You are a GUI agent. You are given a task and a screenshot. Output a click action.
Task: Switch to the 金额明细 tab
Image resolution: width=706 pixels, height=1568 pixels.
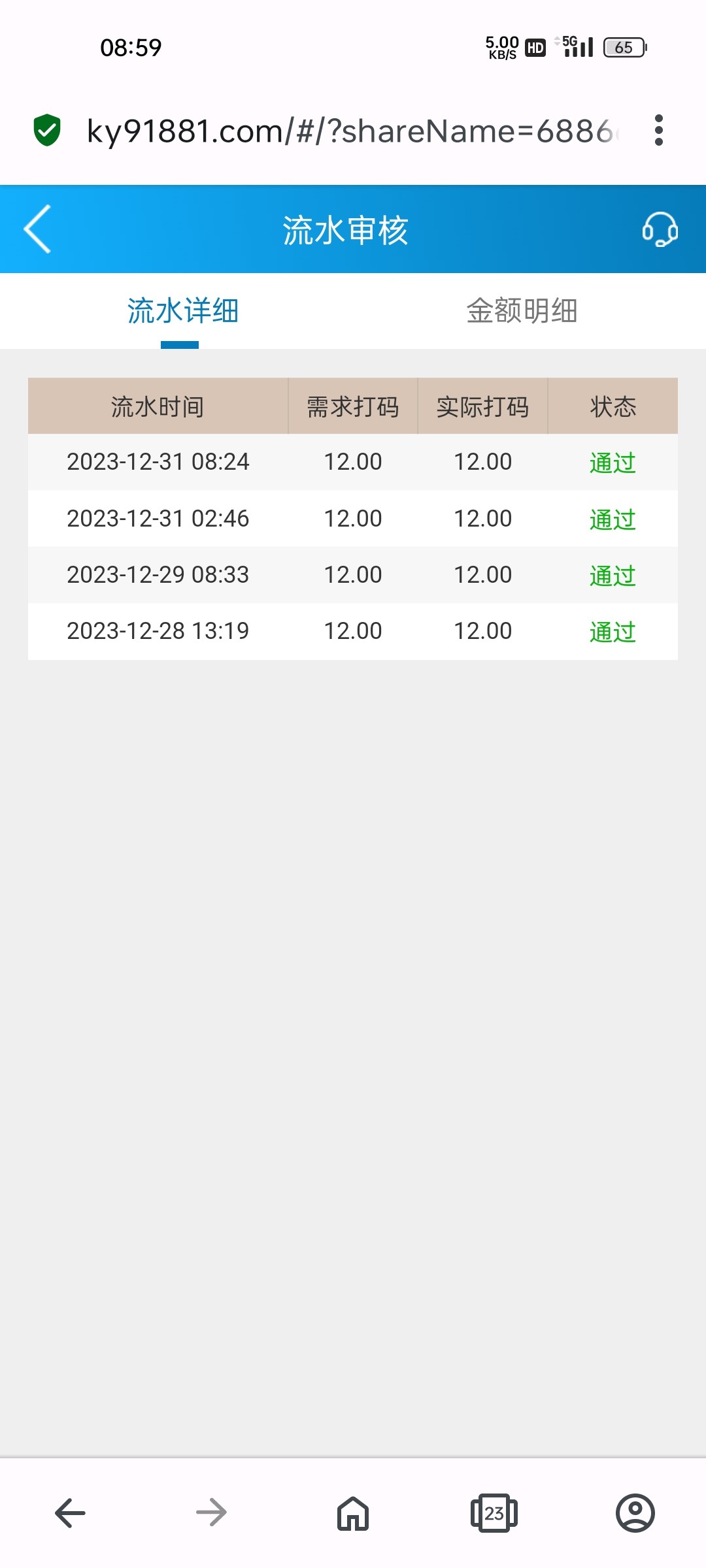pos(522,311)
